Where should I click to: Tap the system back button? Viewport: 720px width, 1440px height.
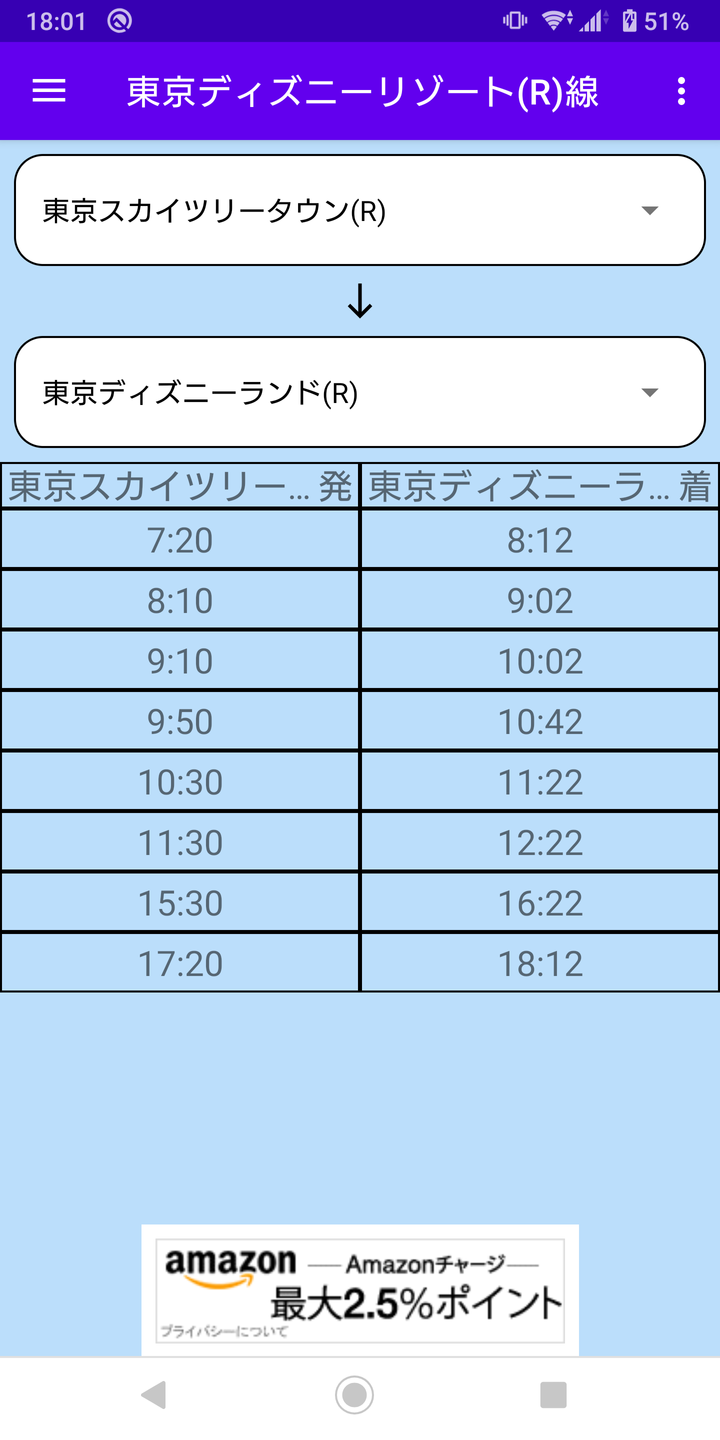click(x=153, y=1394)
